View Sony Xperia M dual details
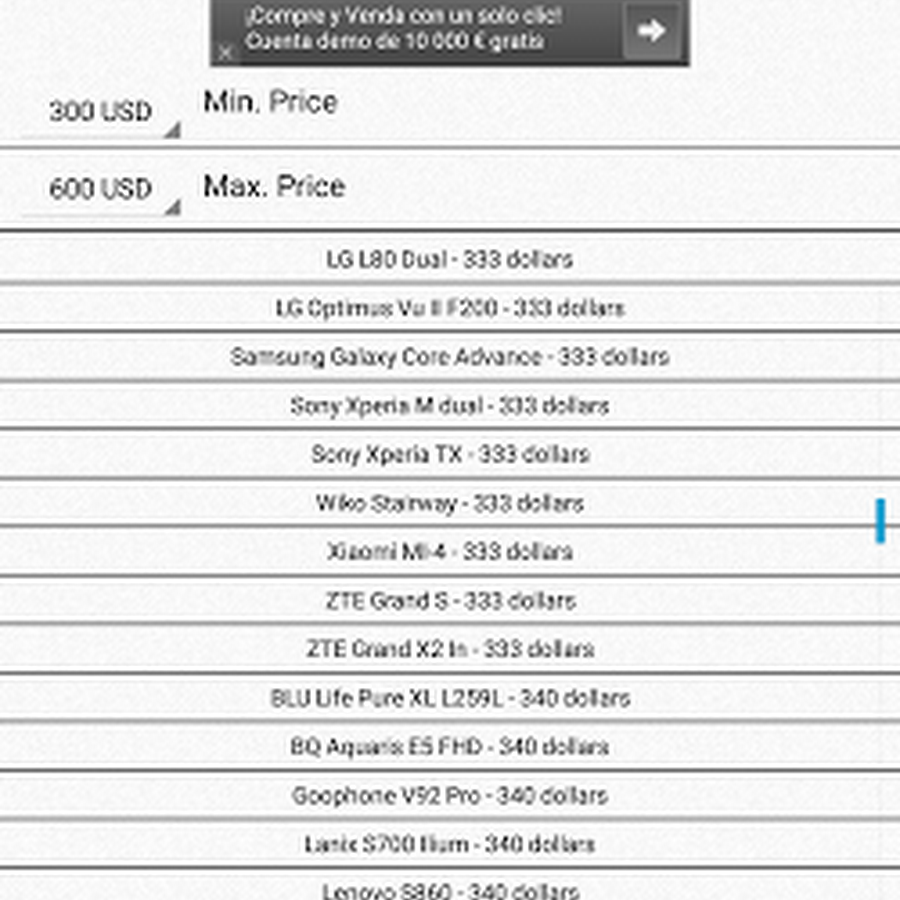 pyautogui.click(x=449, y=406)
